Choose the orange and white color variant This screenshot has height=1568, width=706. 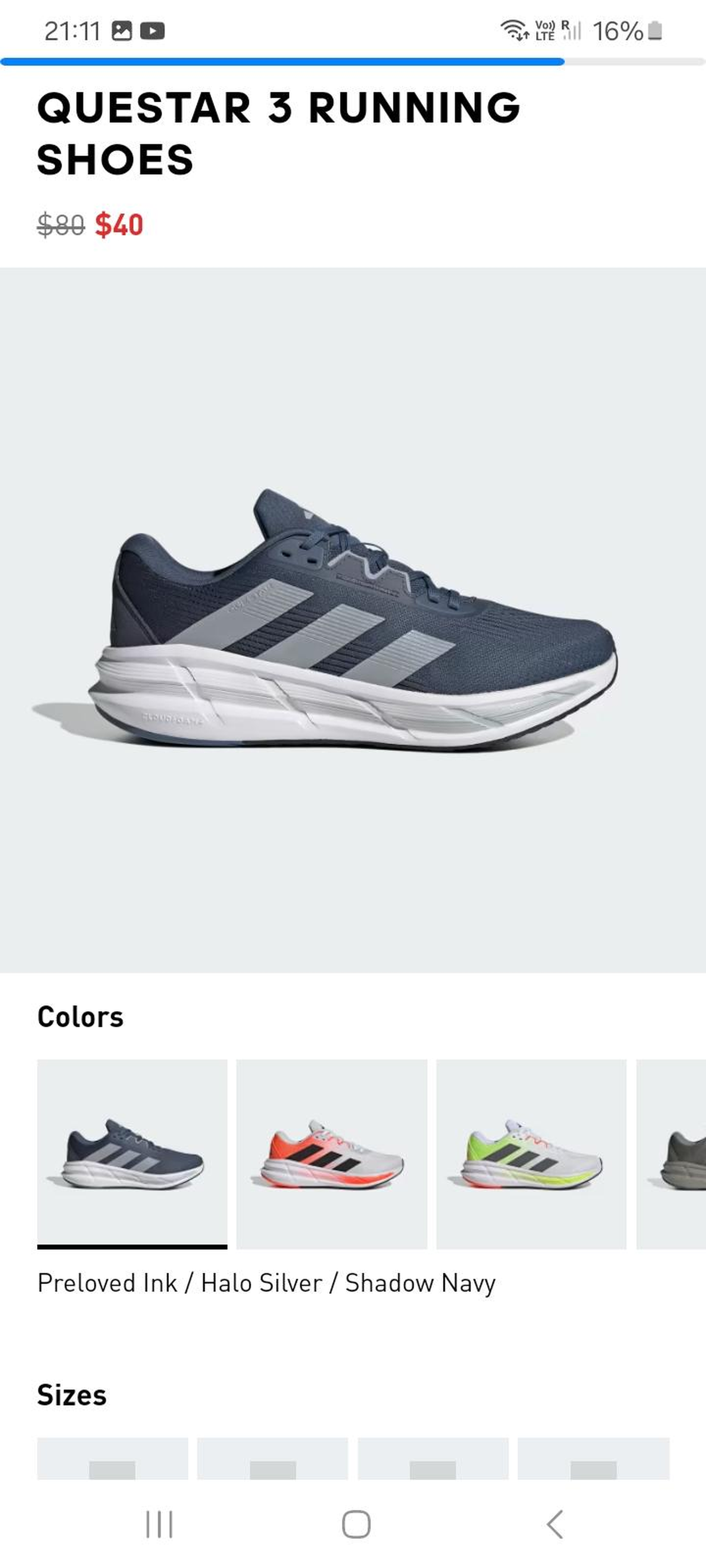(x=331, y=1154)
